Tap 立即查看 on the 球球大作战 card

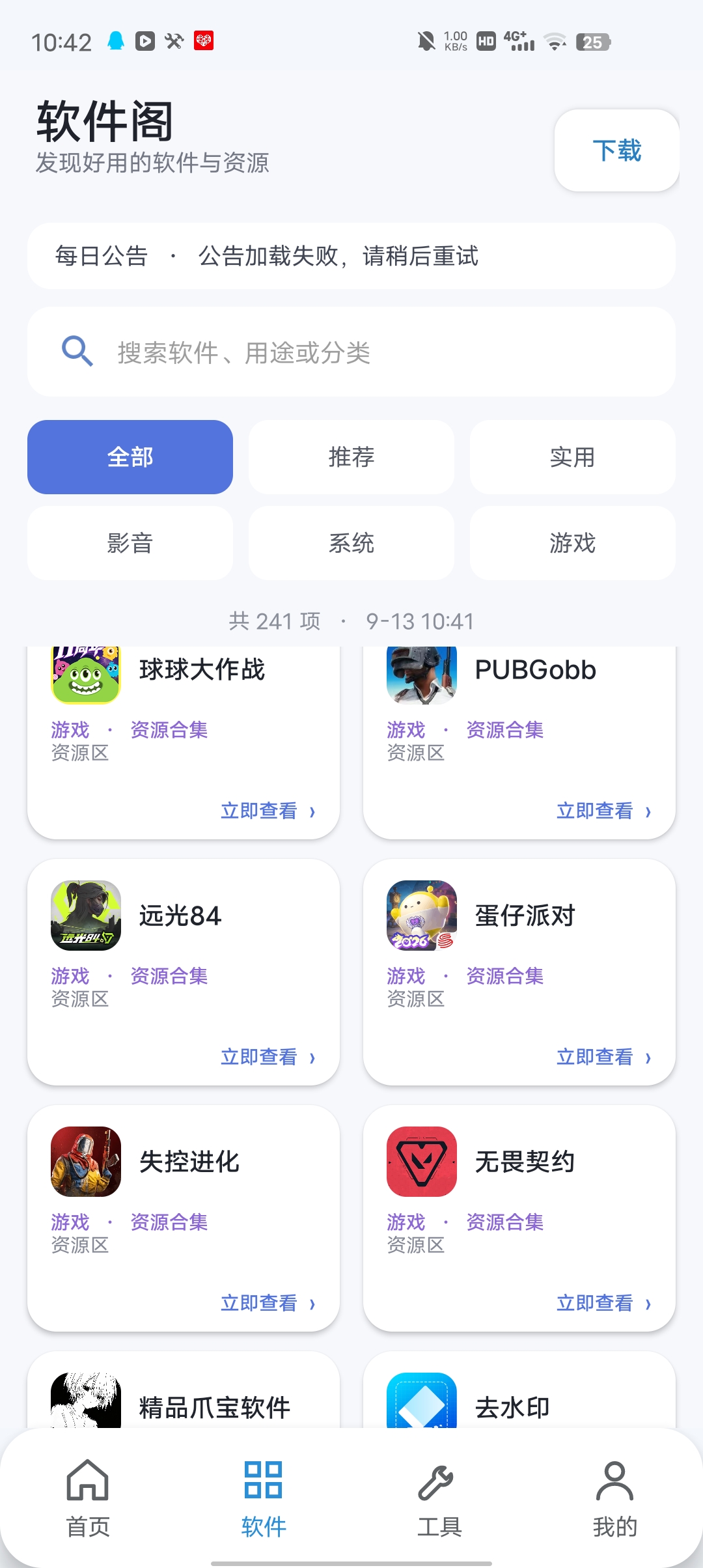coord(268,811)
